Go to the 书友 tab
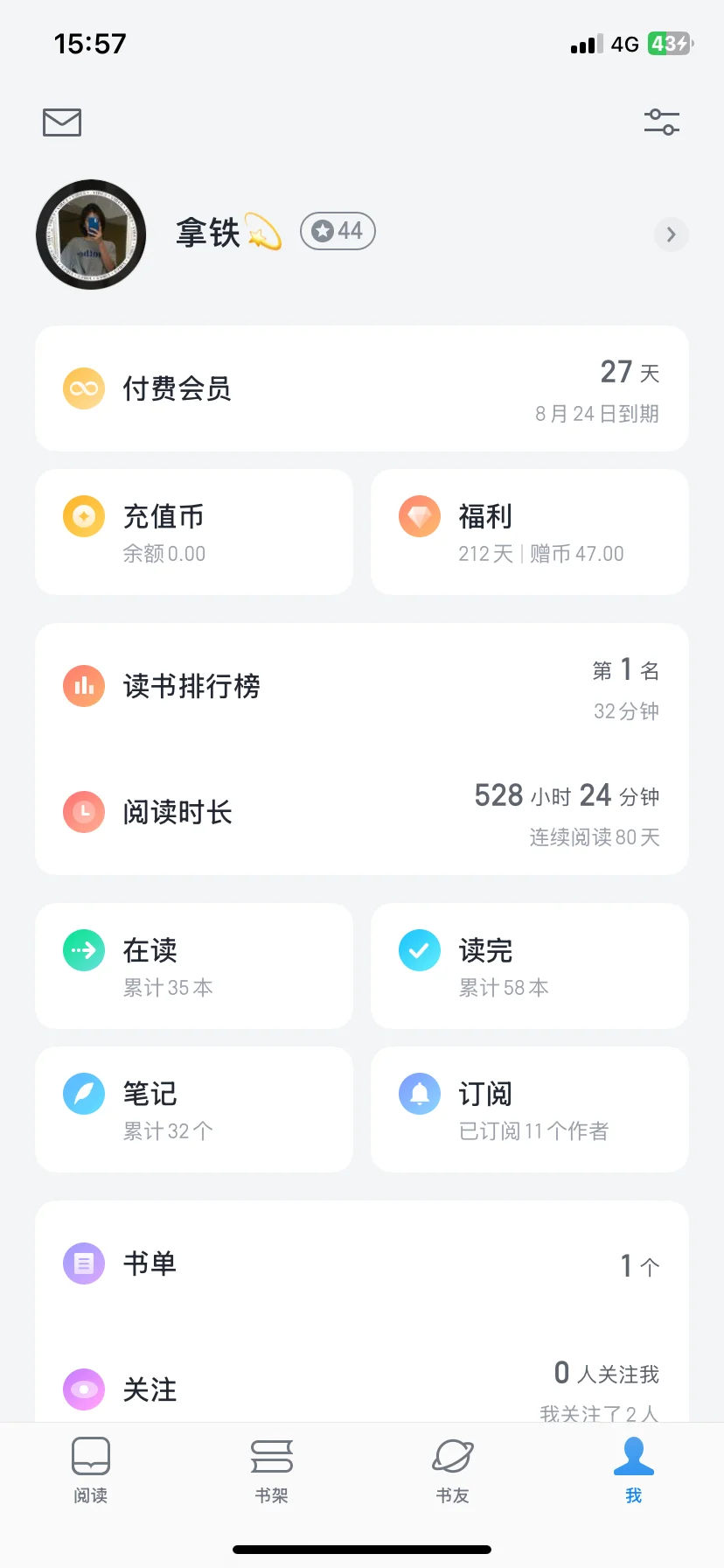This screenshot has height=1568, width=724. (x=453, y=1470)
